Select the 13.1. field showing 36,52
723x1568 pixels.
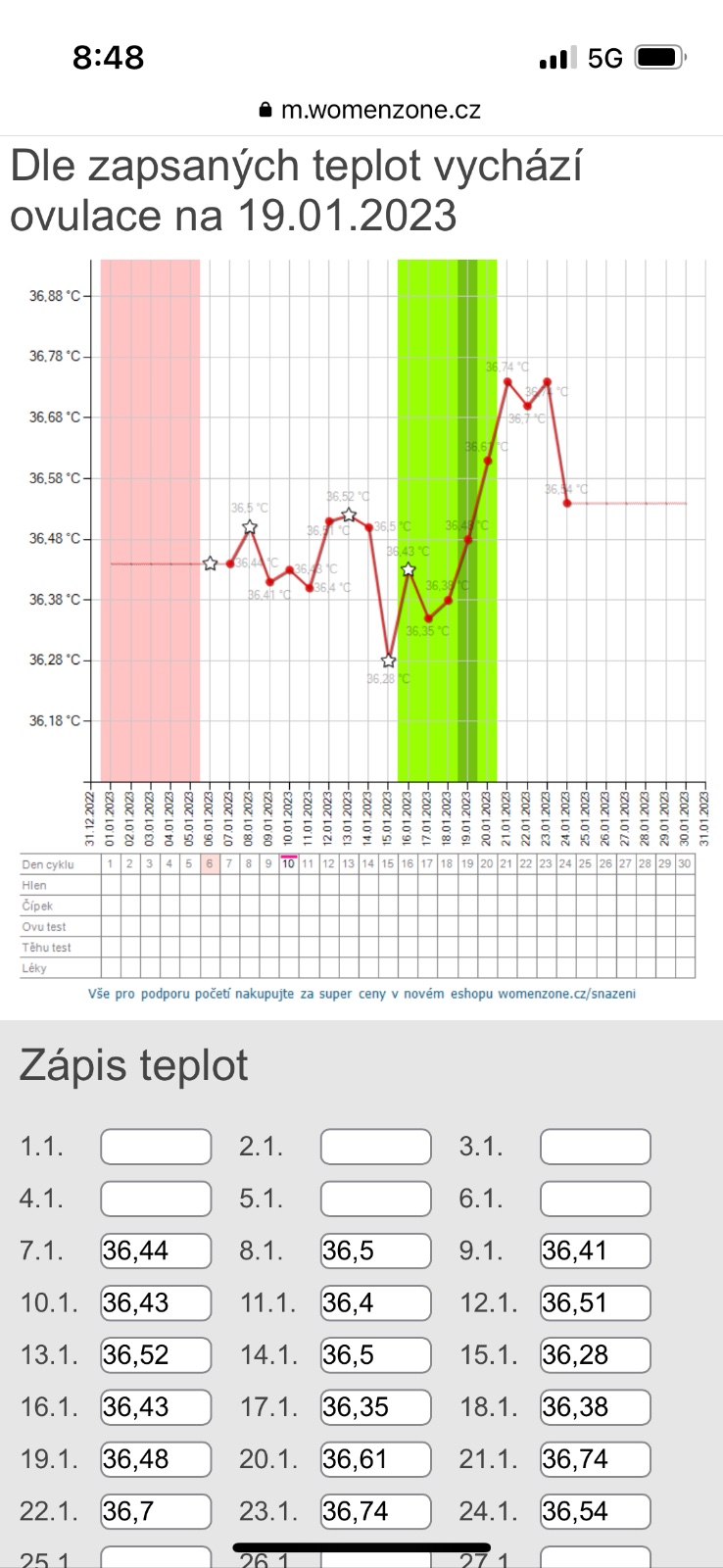[x=156, y=1354]
